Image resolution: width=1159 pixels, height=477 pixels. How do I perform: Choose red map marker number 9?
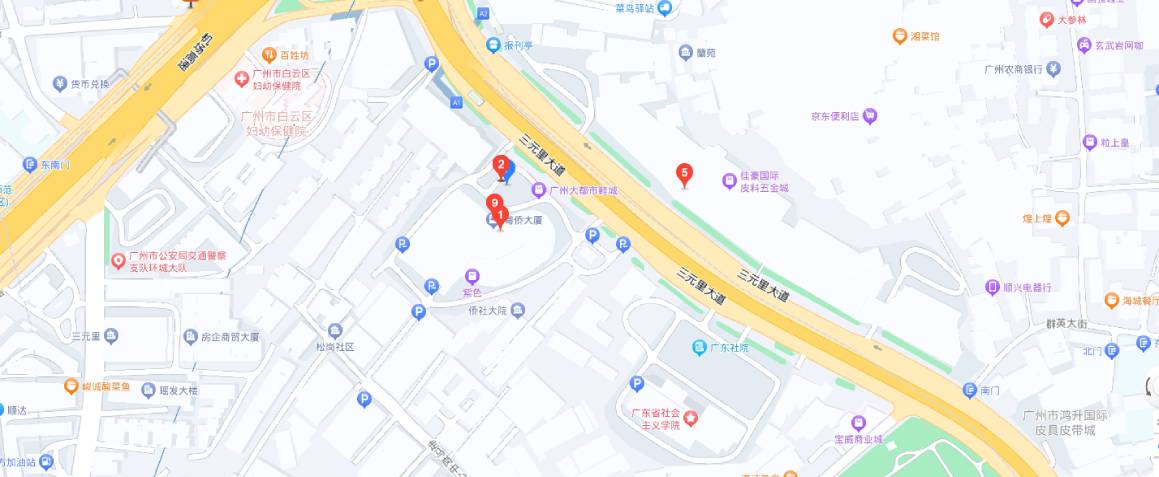pos(493,203)
